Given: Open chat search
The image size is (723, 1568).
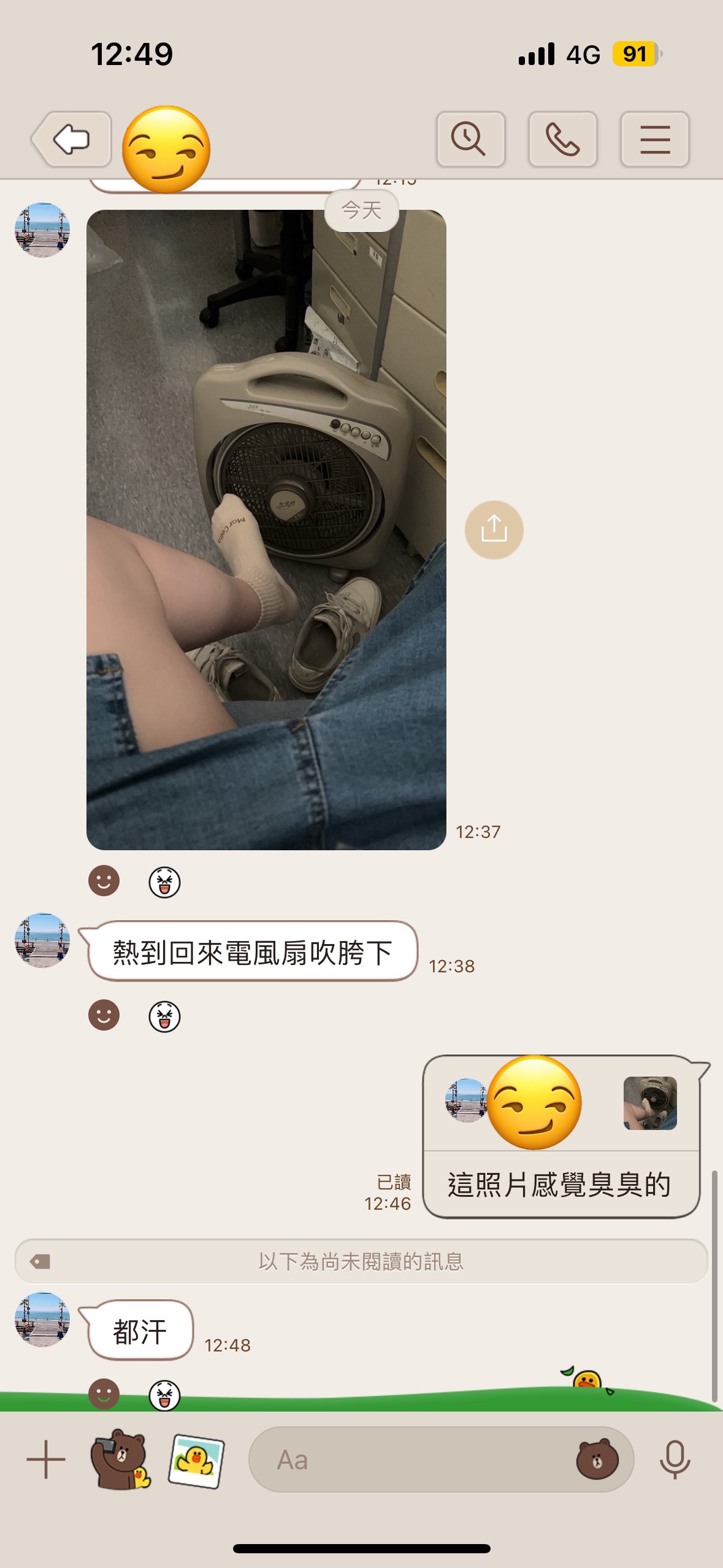Looking at the screenshot, I should coord(470,139).
